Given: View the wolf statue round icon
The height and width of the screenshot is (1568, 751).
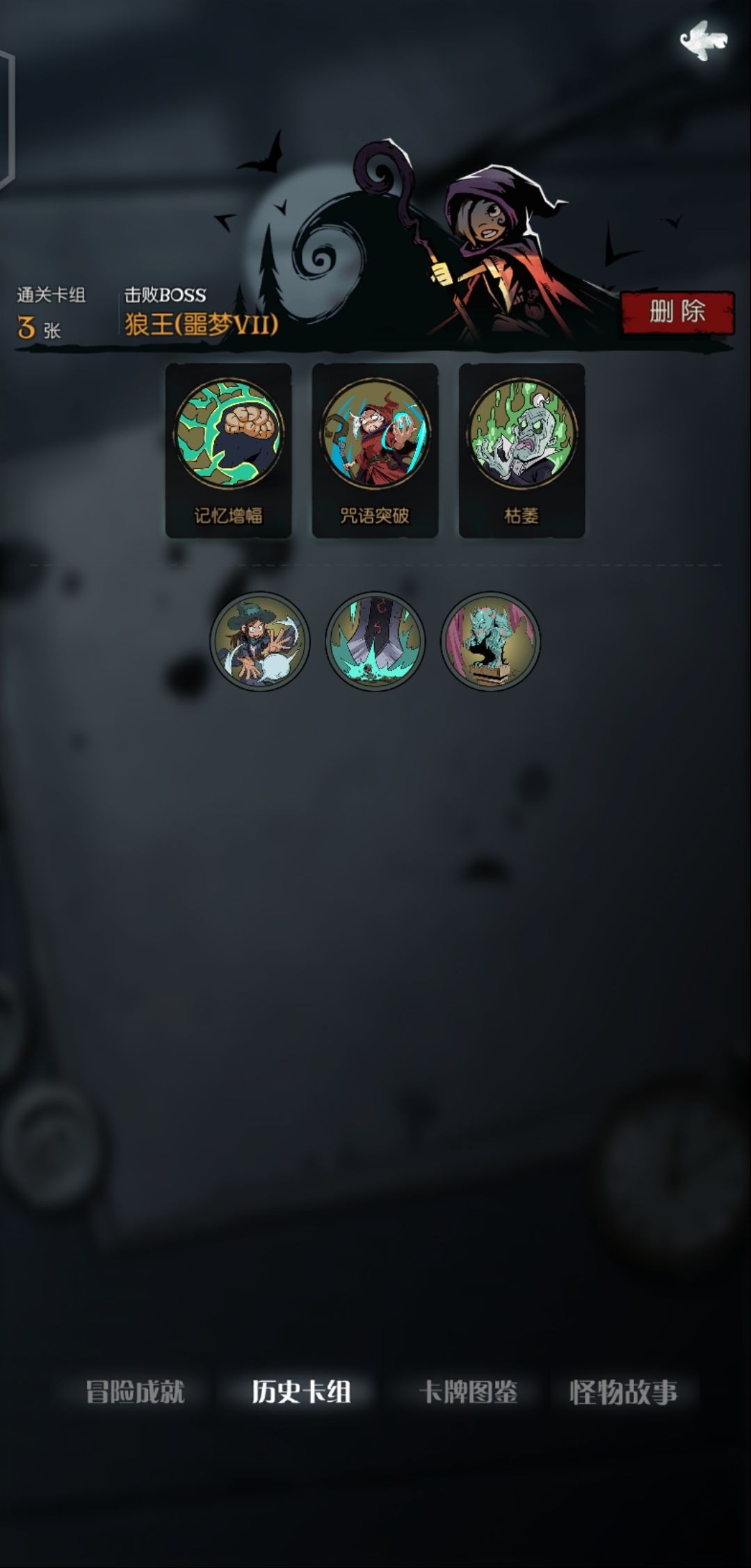Looking at the screenshot, I should (490, 641).
